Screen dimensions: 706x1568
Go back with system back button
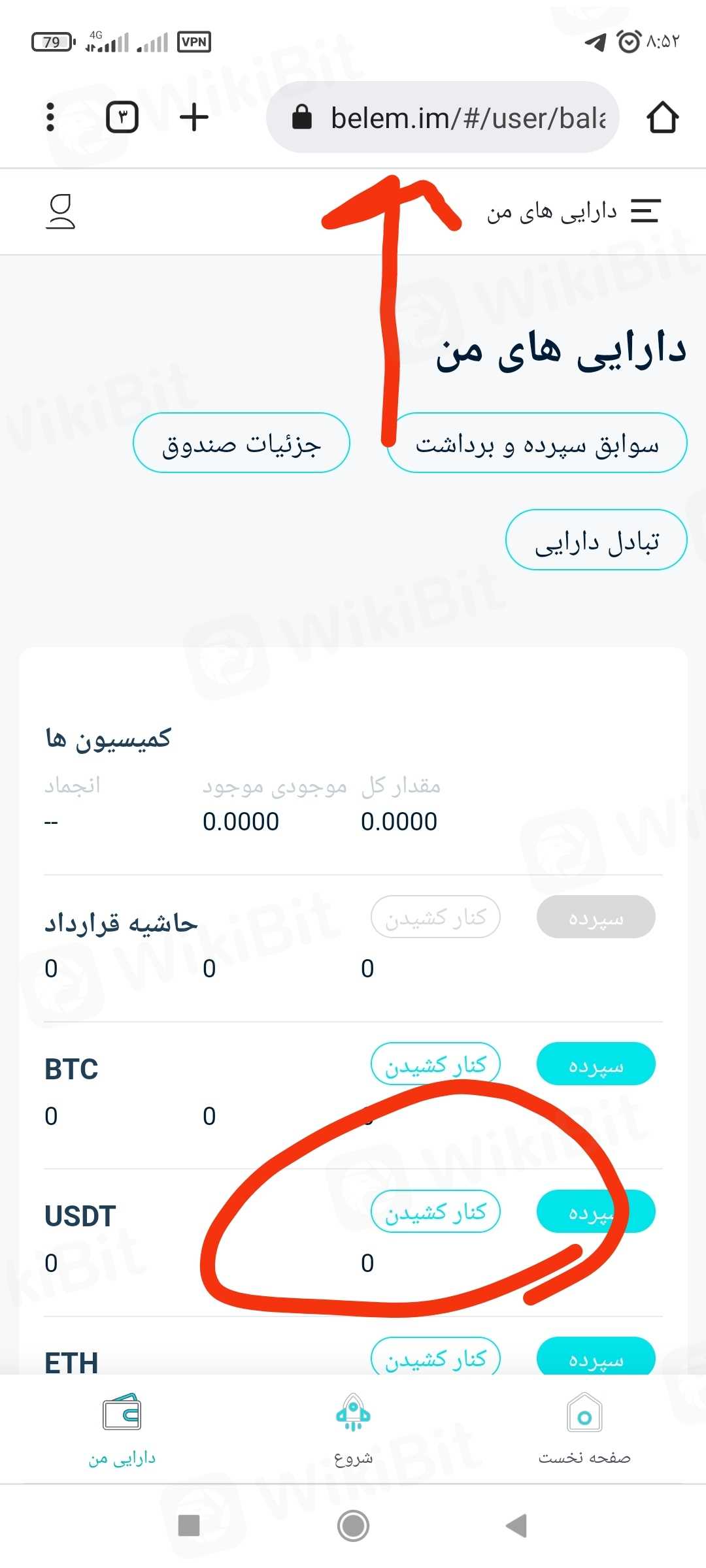click(x=516, y=1526)
